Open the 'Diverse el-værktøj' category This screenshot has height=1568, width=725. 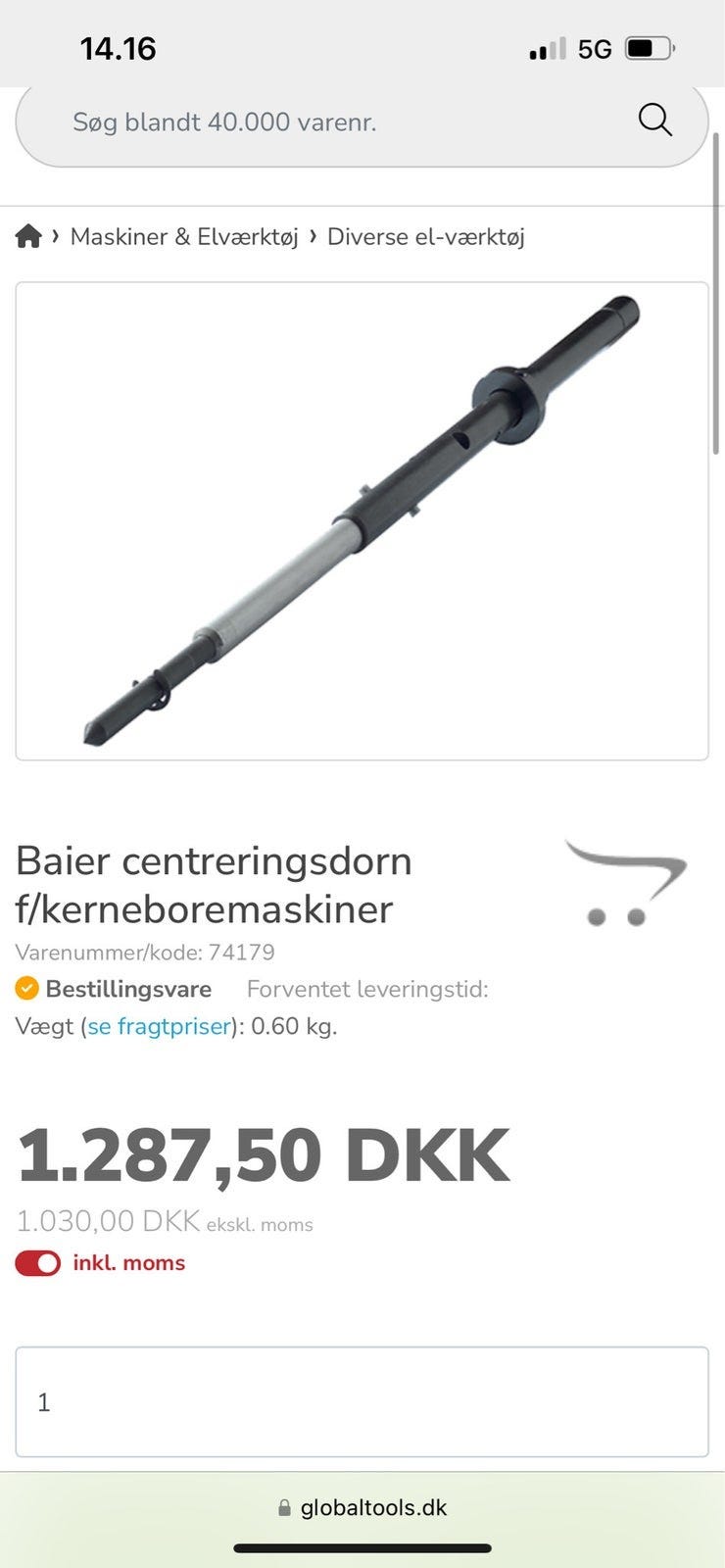[427, 236]
